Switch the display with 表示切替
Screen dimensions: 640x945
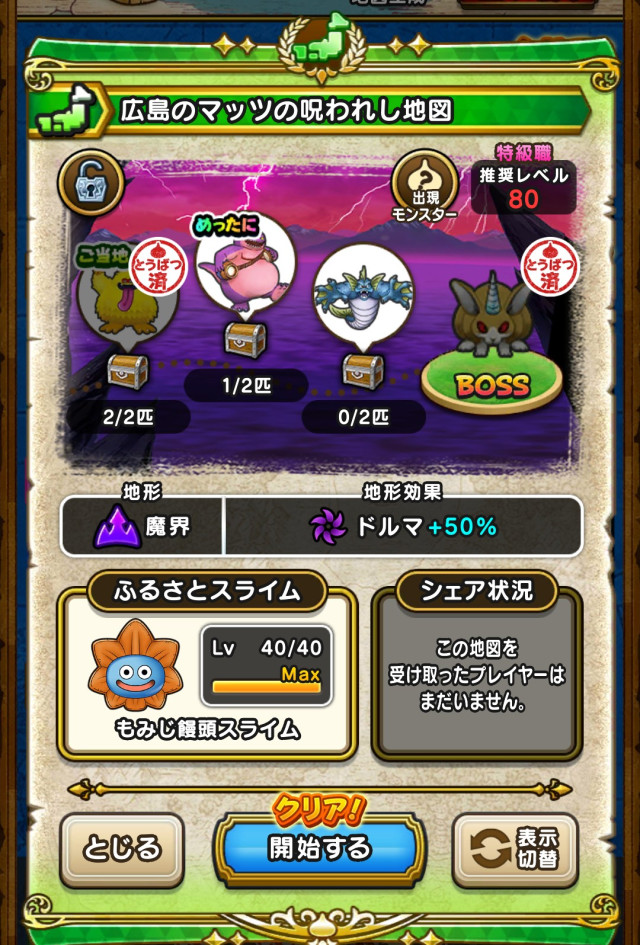coord(517,850)
